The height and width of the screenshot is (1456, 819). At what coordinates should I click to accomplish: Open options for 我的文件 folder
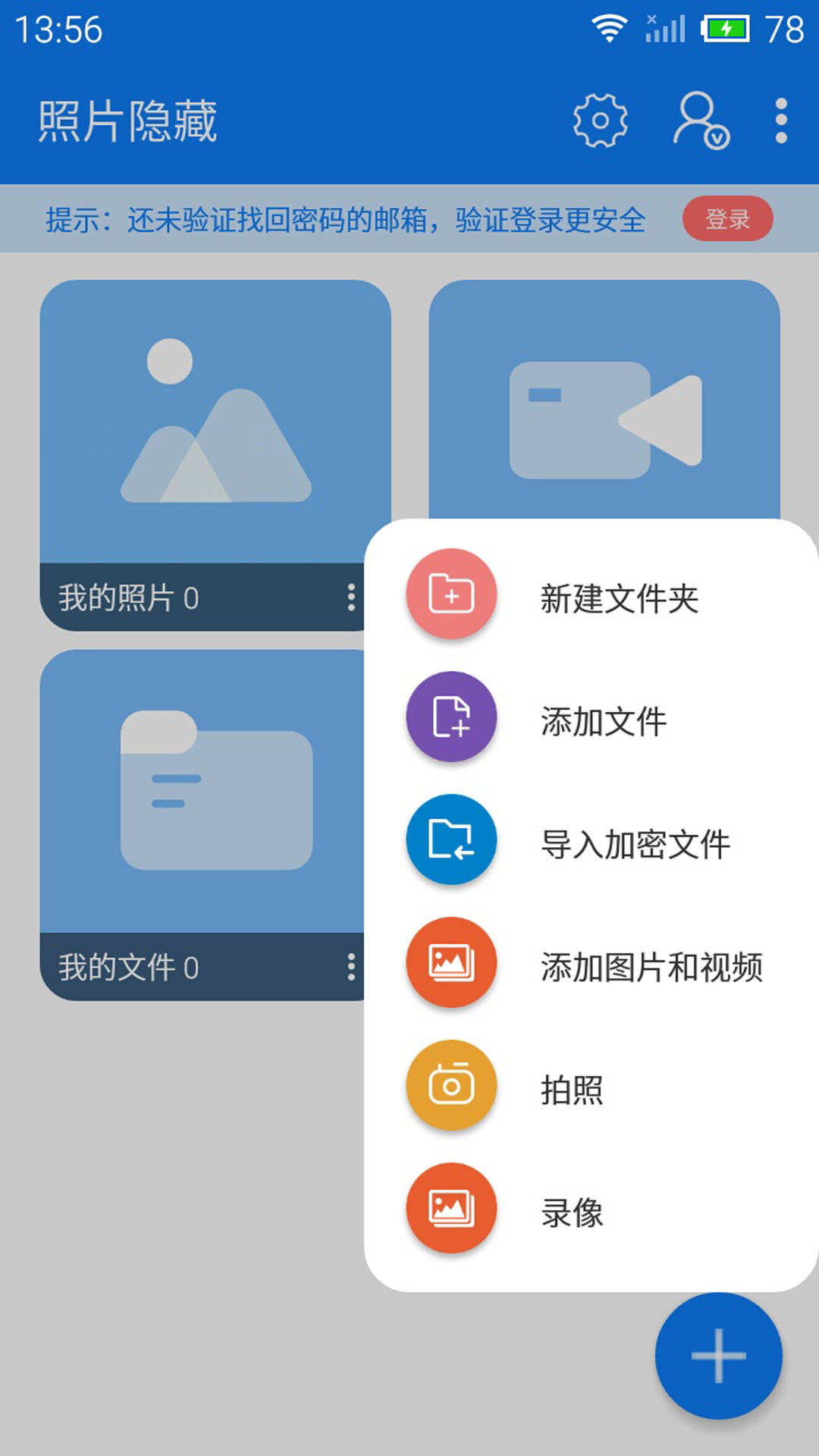pyautogui.click(x=351, y=967)
